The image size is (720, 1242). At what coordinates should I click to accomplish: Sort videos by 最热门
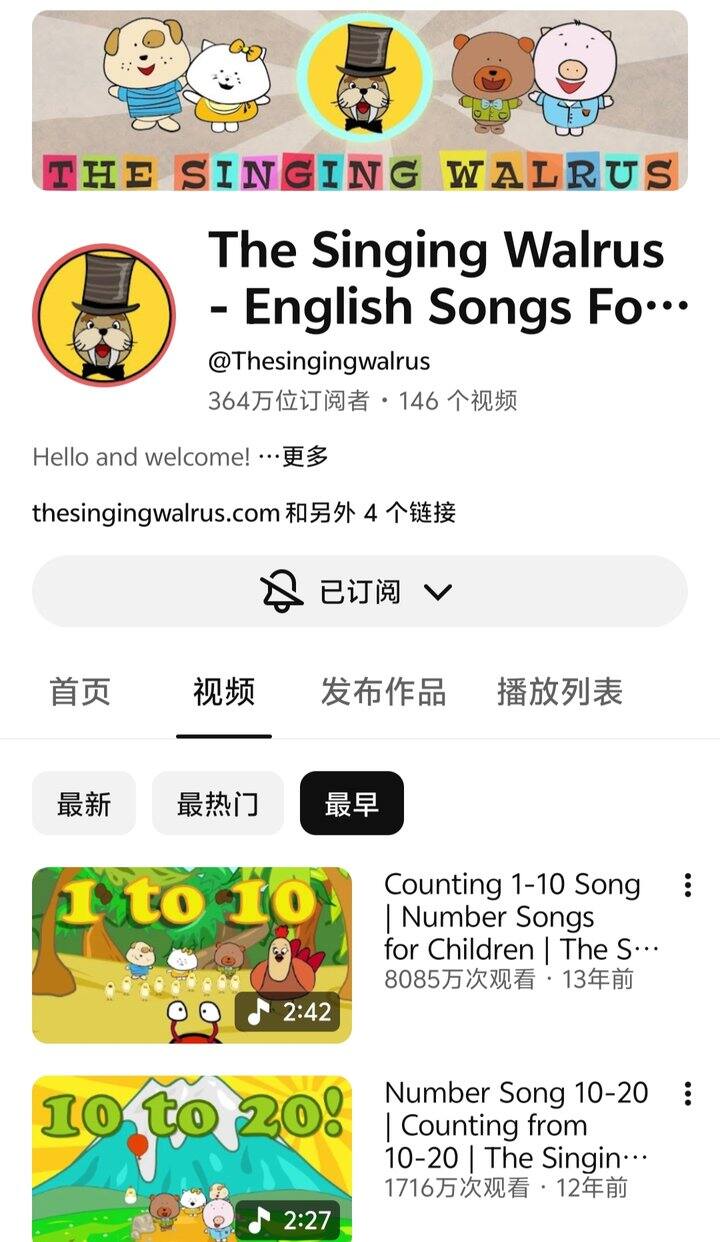pyautogui.click(x=217, y=804)
